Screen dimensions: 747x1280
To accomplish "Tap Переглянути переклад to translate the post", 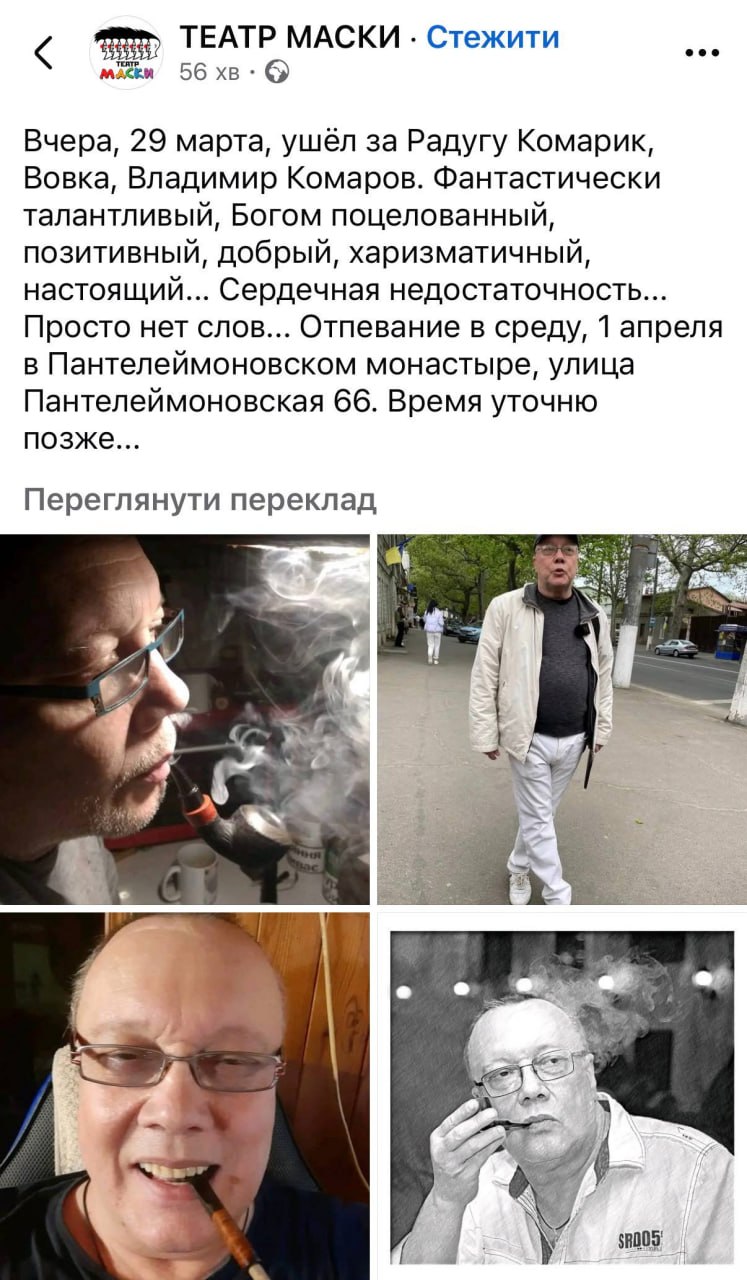I will click(200, 499).
